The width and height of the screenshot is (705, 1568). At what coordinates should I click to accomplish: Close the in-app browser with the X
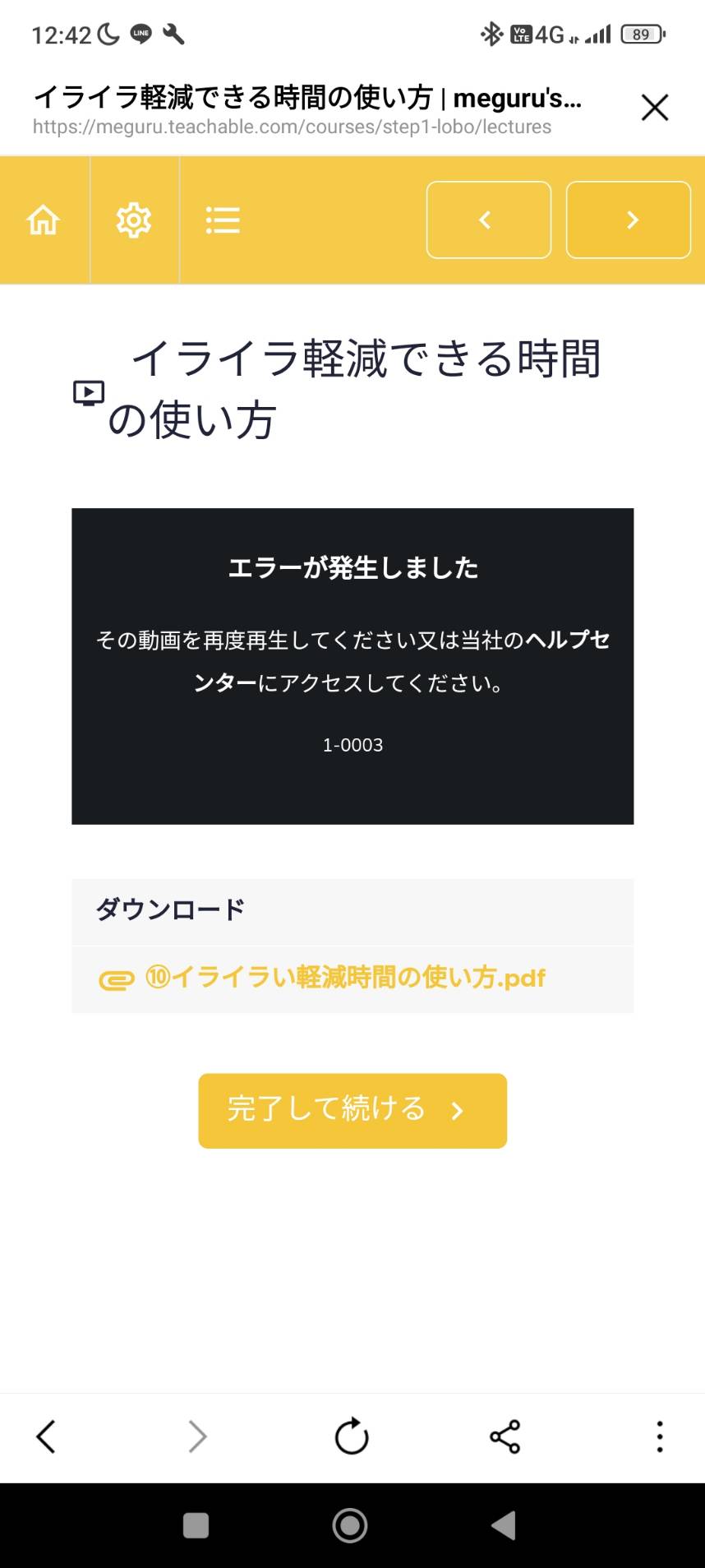tap(655, 108)
